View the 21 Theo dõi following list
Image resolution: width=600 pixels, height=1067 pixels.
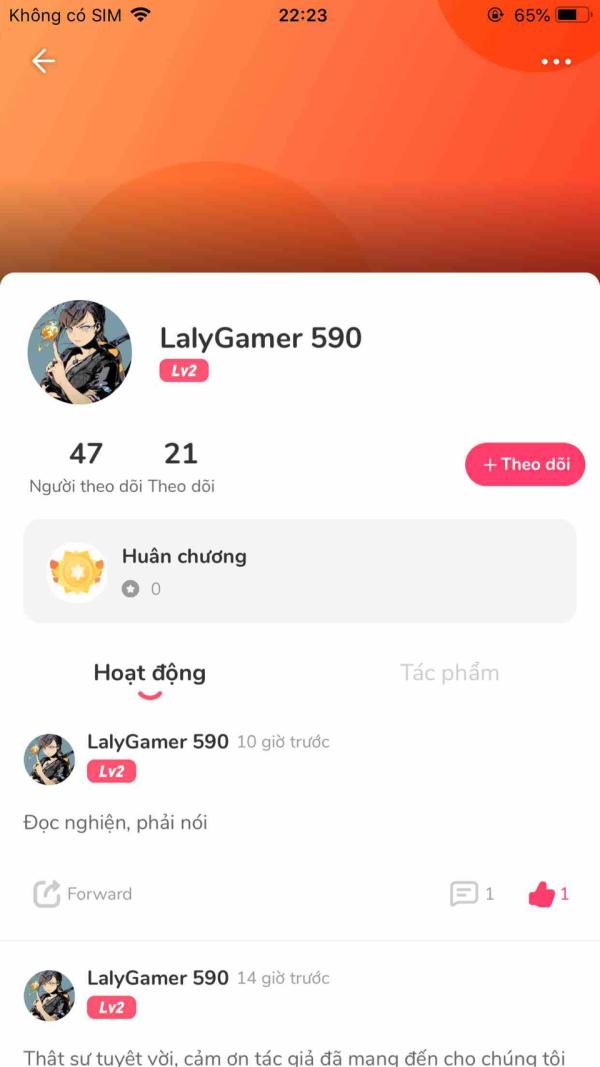(181, 467)
